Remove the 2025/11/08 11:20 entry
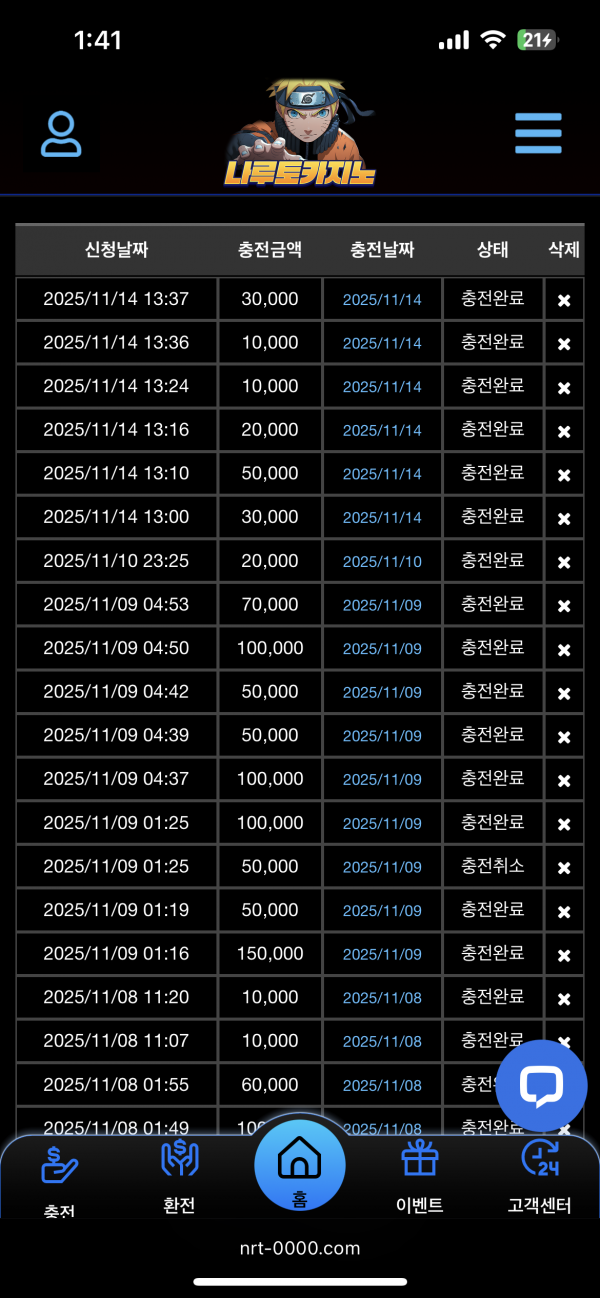Image resolution: width=600 pixels, height=1298 pixels. click(564, 999)
